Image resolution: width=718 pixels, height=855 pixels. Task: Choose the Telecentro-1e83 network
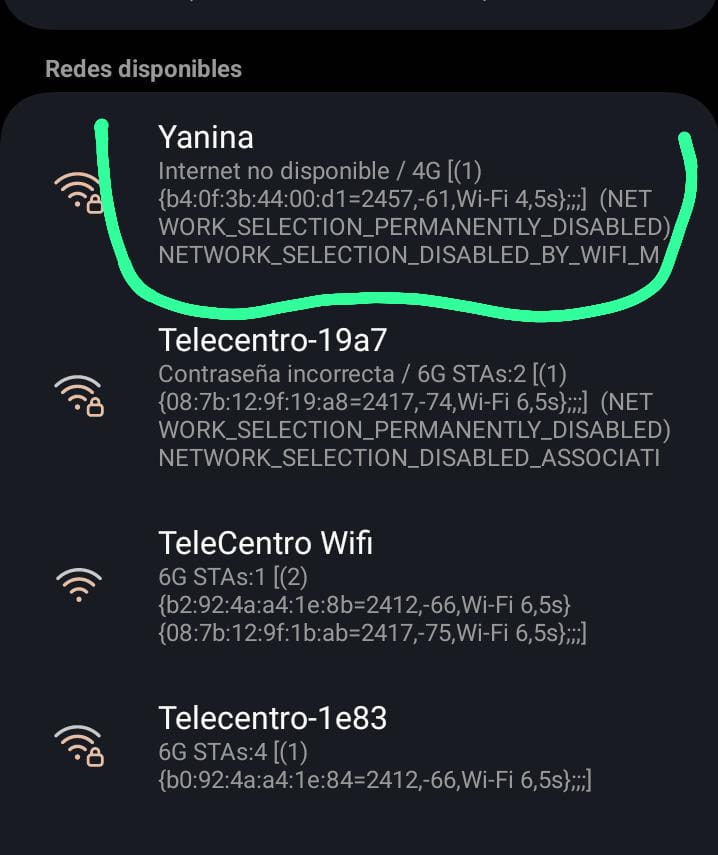coord(272,718)
